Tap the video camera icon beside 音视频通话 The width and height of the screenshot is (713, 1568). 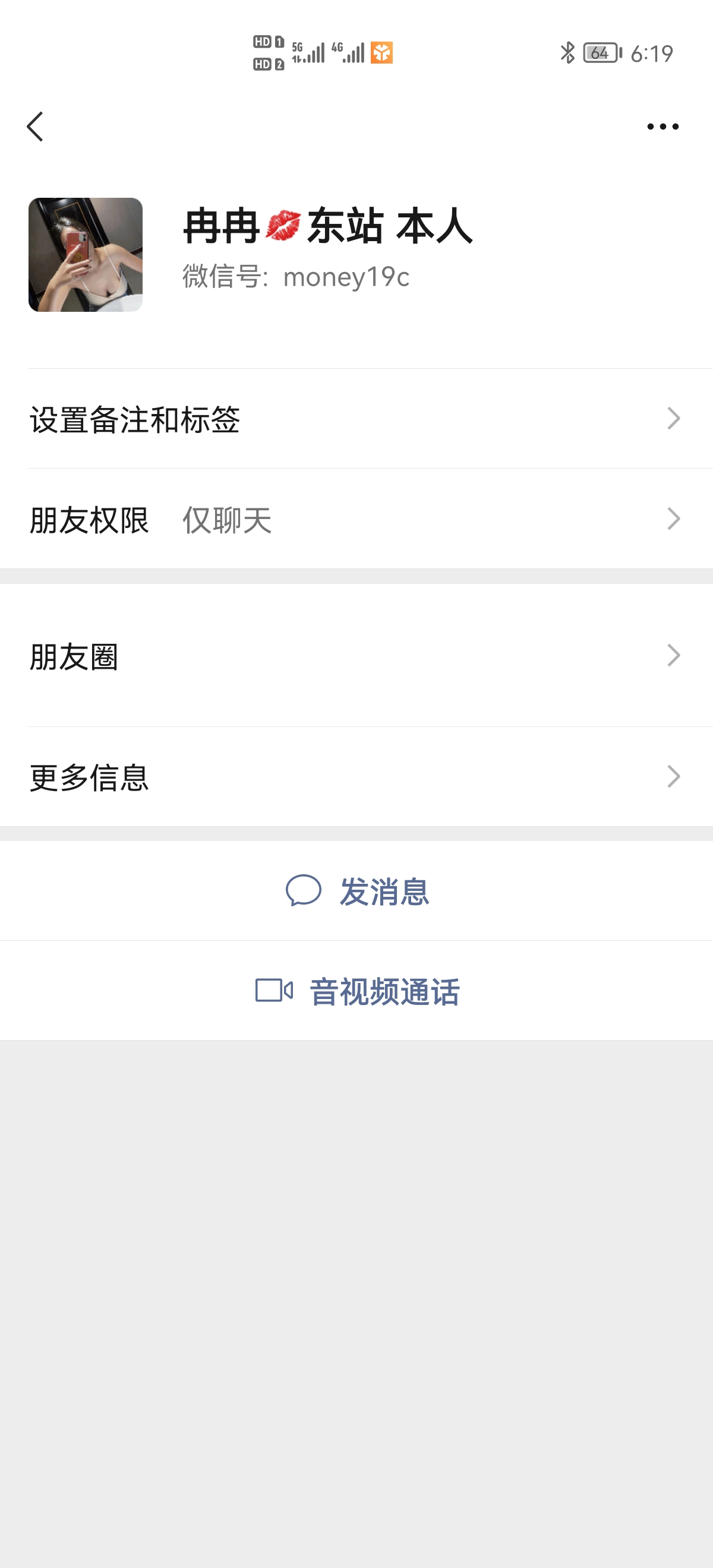coord(275,989)
